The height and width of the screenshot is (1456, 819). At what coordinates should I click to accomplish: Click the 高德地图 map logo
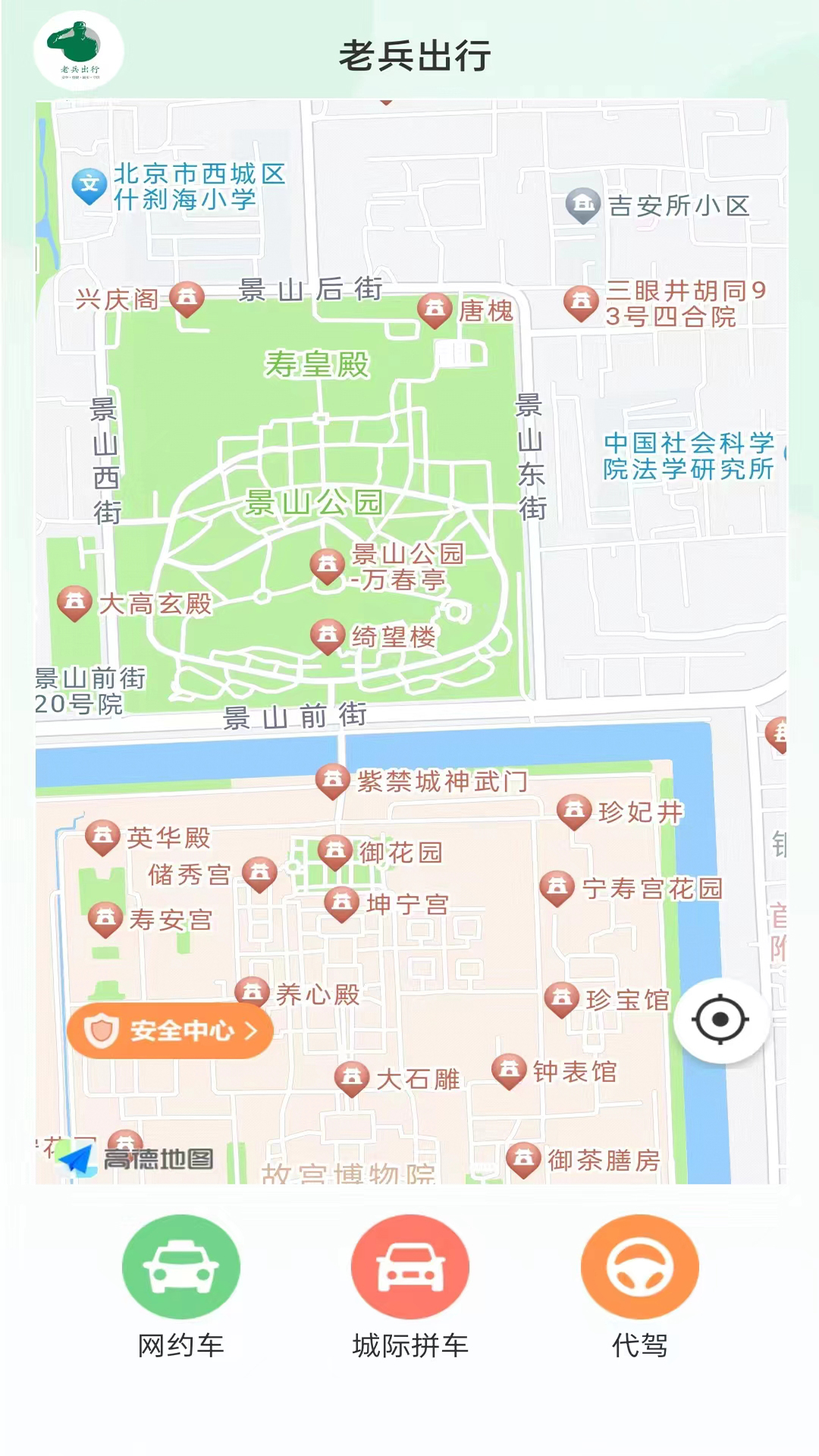click(x=135, y=1156)
